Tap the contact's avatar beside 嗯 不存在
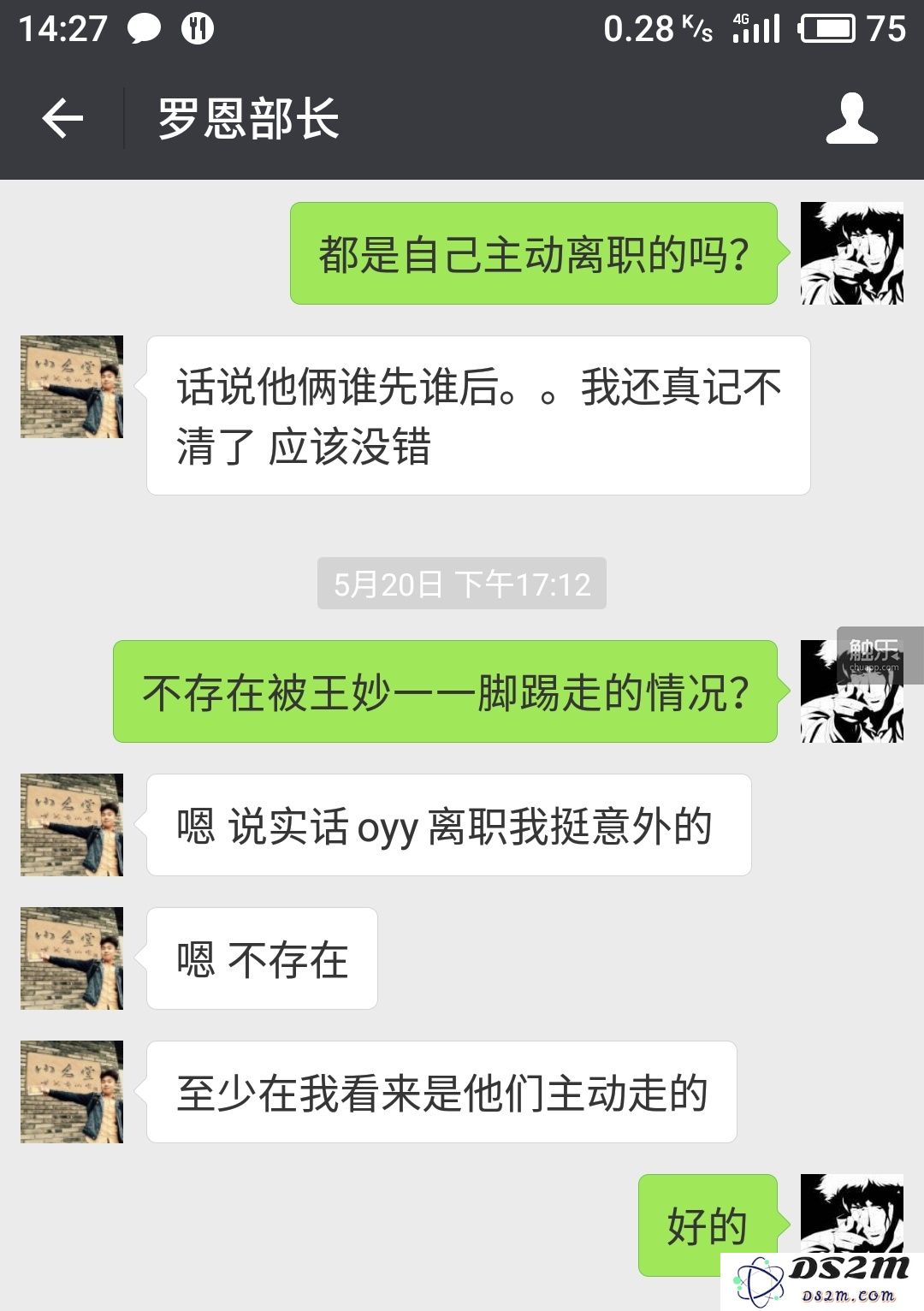The image size is (924, 1311). pos(72,958)
